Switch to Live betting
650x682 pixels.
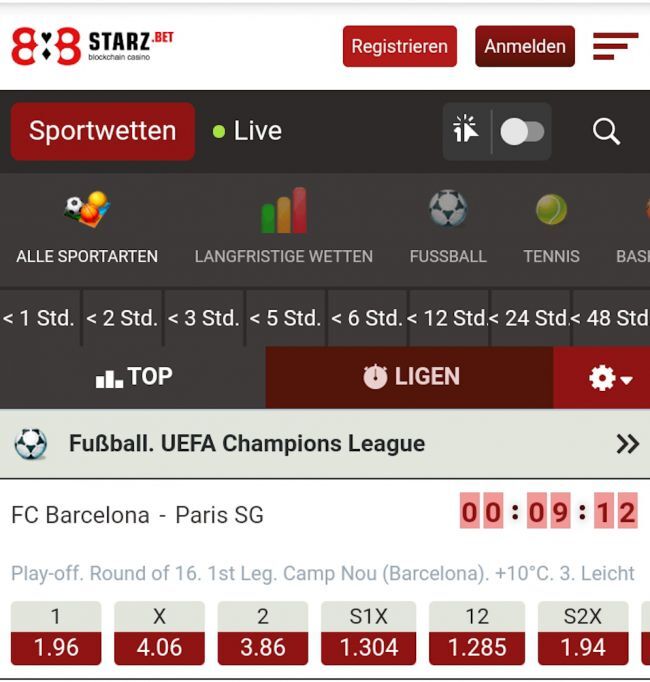click(x=248, y=131)
